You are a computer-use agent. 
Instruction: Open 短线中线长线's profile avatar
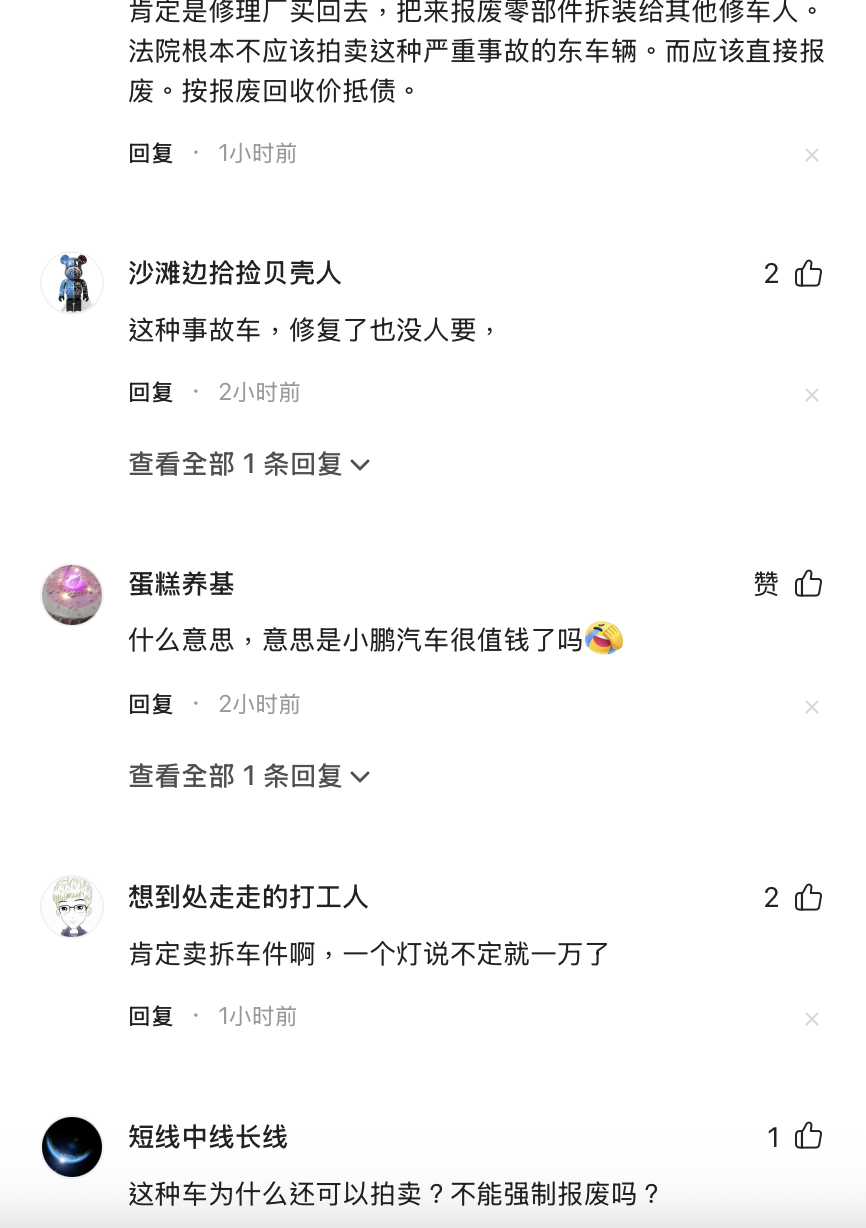(x=72, y=1147)
